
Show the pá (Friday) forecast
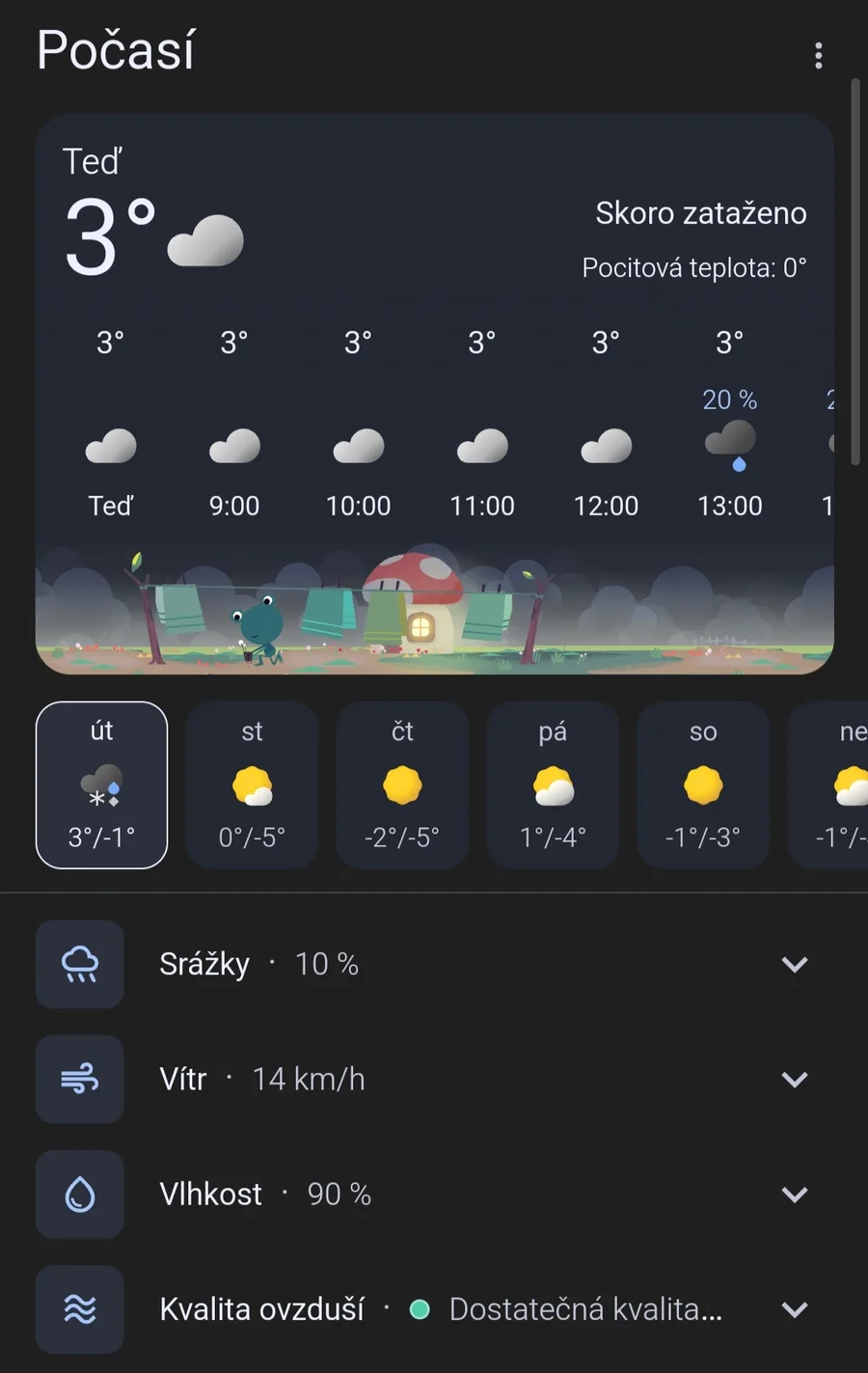click(x=553, y=784)
